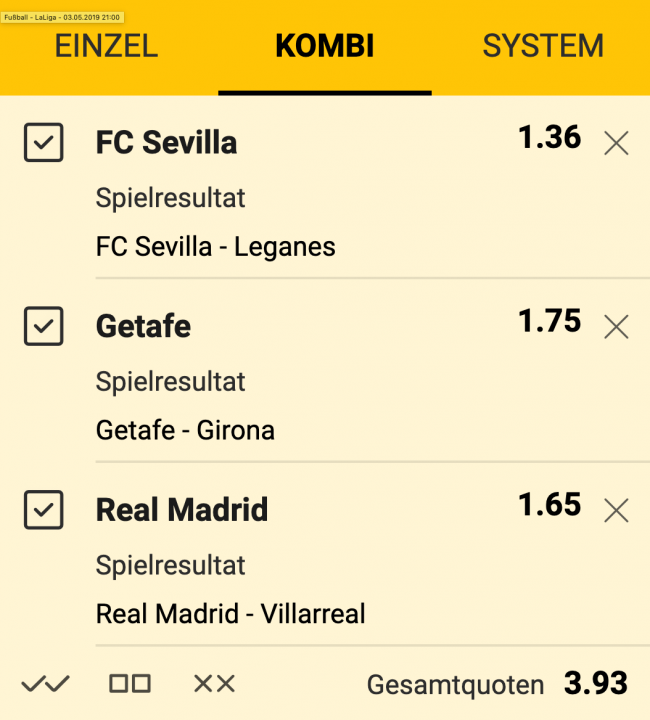The height and width of the screenshot is (720, 650).
Task: Remove the Real Madrid selection
Action: point(616,511)
